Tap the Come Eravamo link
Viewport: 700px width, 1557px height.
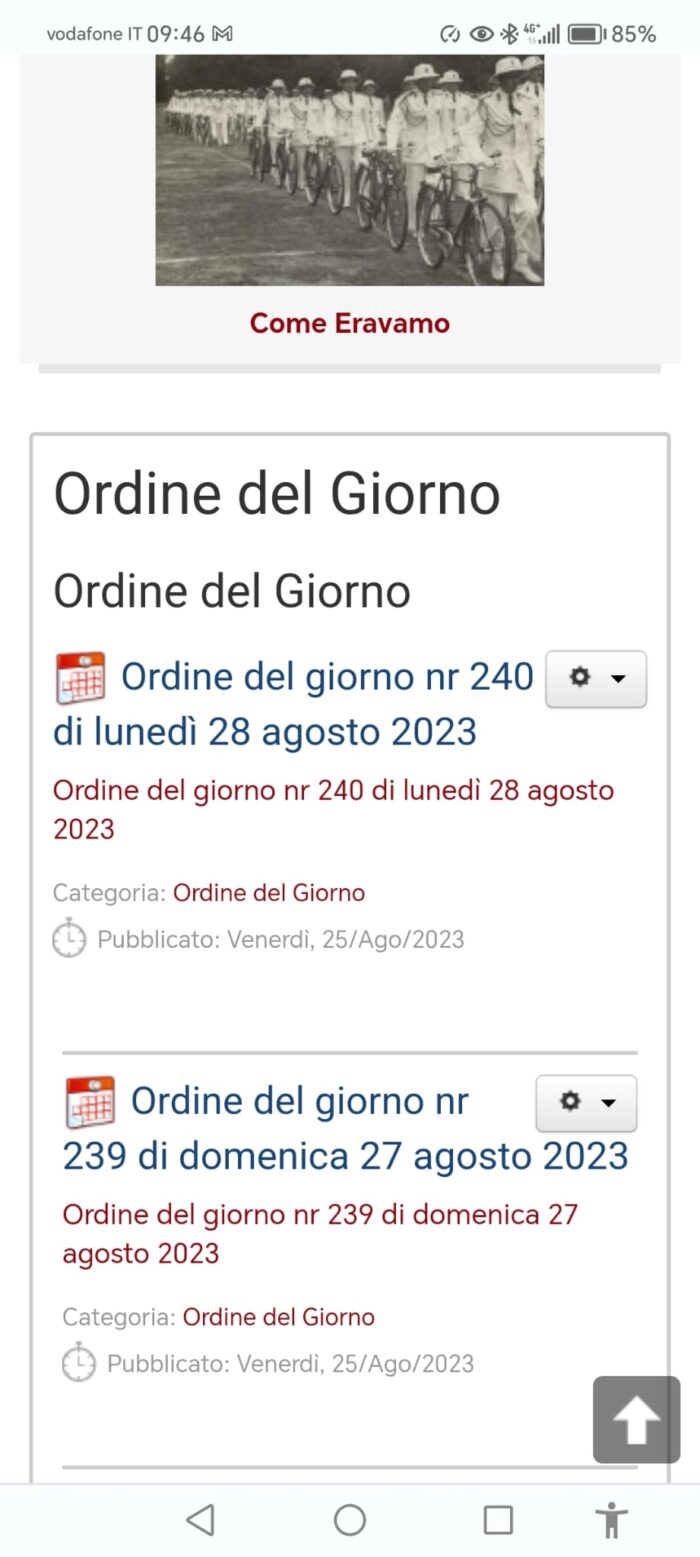pos(349,323)
